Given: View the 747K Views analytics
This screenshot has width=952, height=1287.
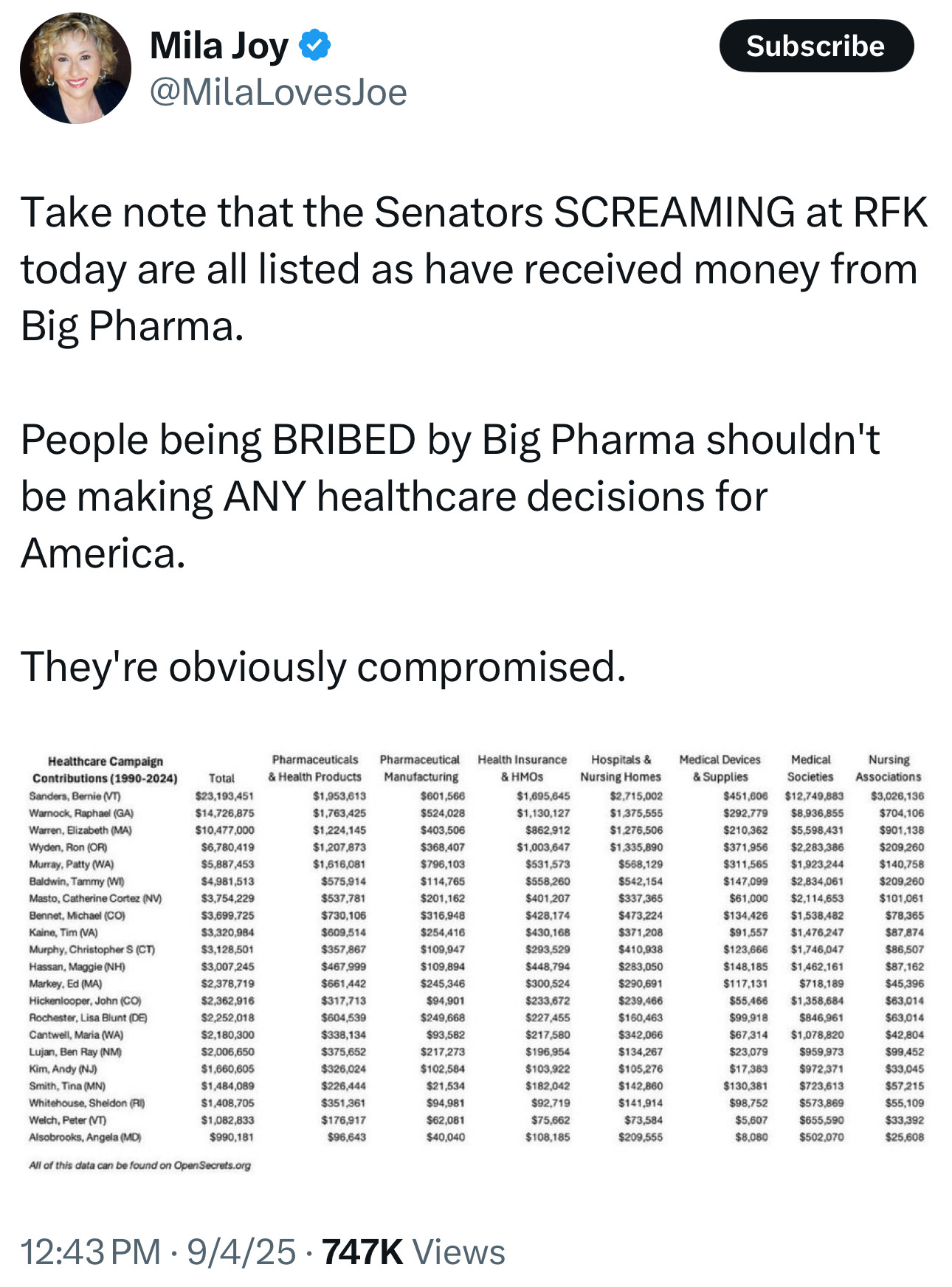Looking at the screenshot, I should coord(413,1252).
